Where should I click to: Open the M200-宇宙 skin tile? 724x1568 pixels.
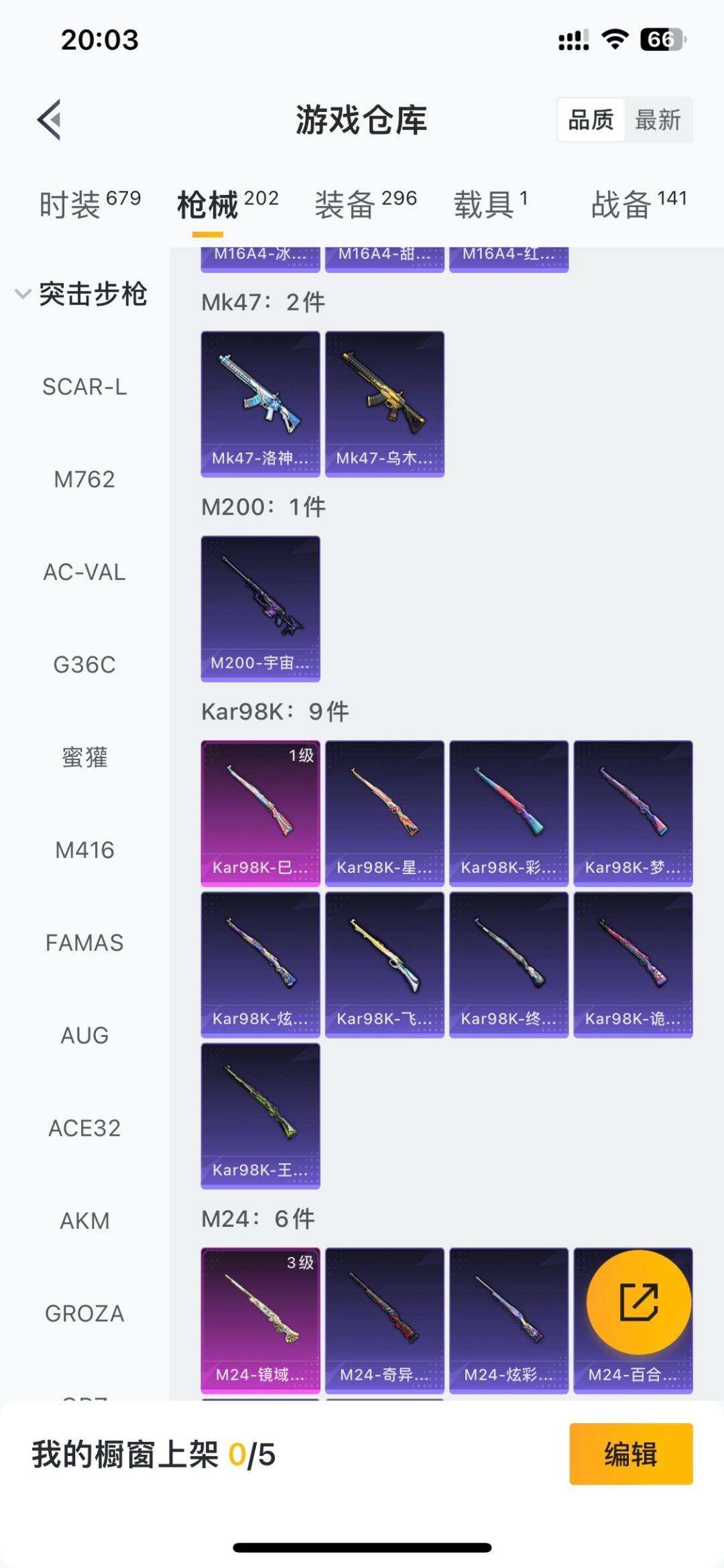tap(260, 608)
